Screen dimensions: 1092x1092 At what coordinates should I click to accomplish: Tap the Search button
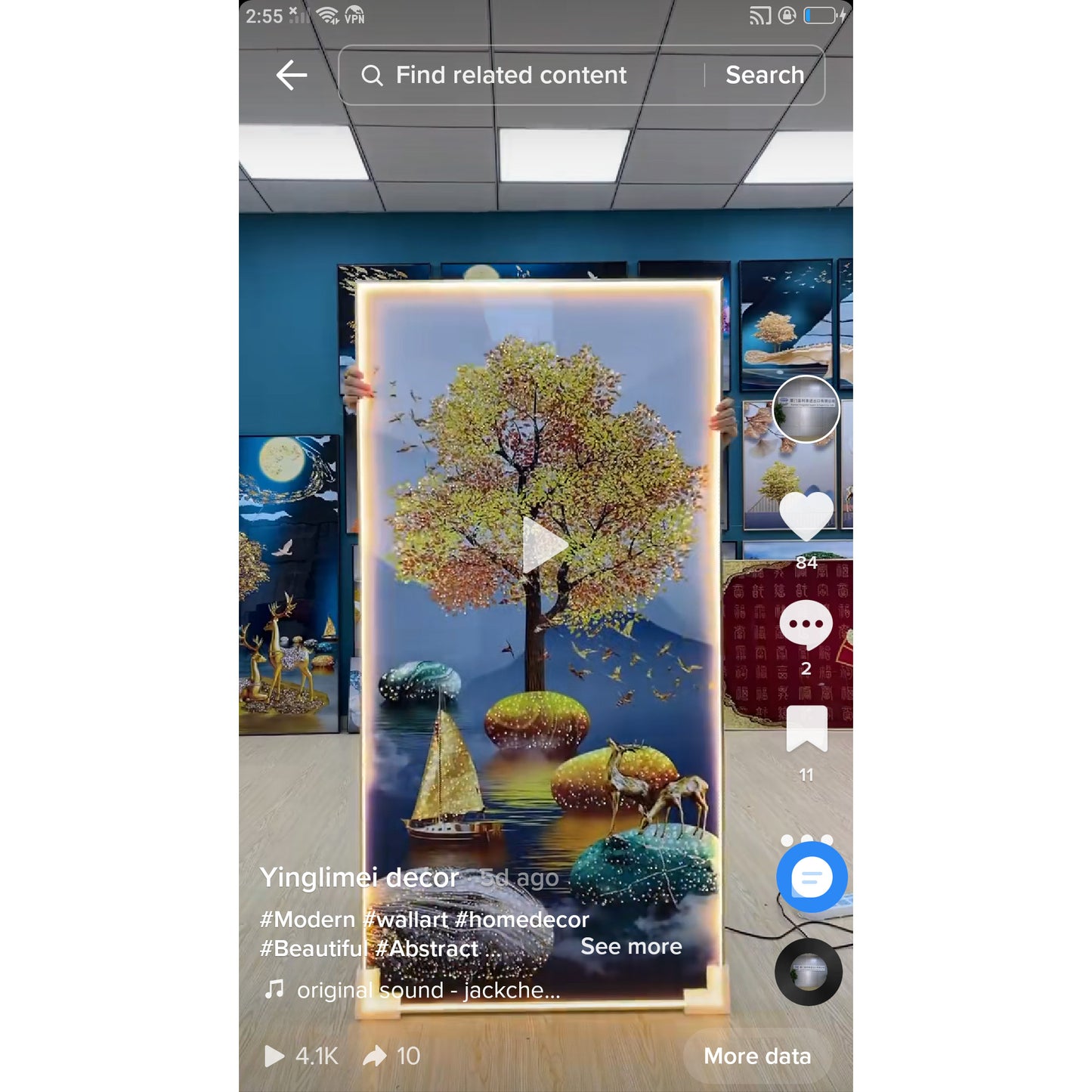click(764, 75)
